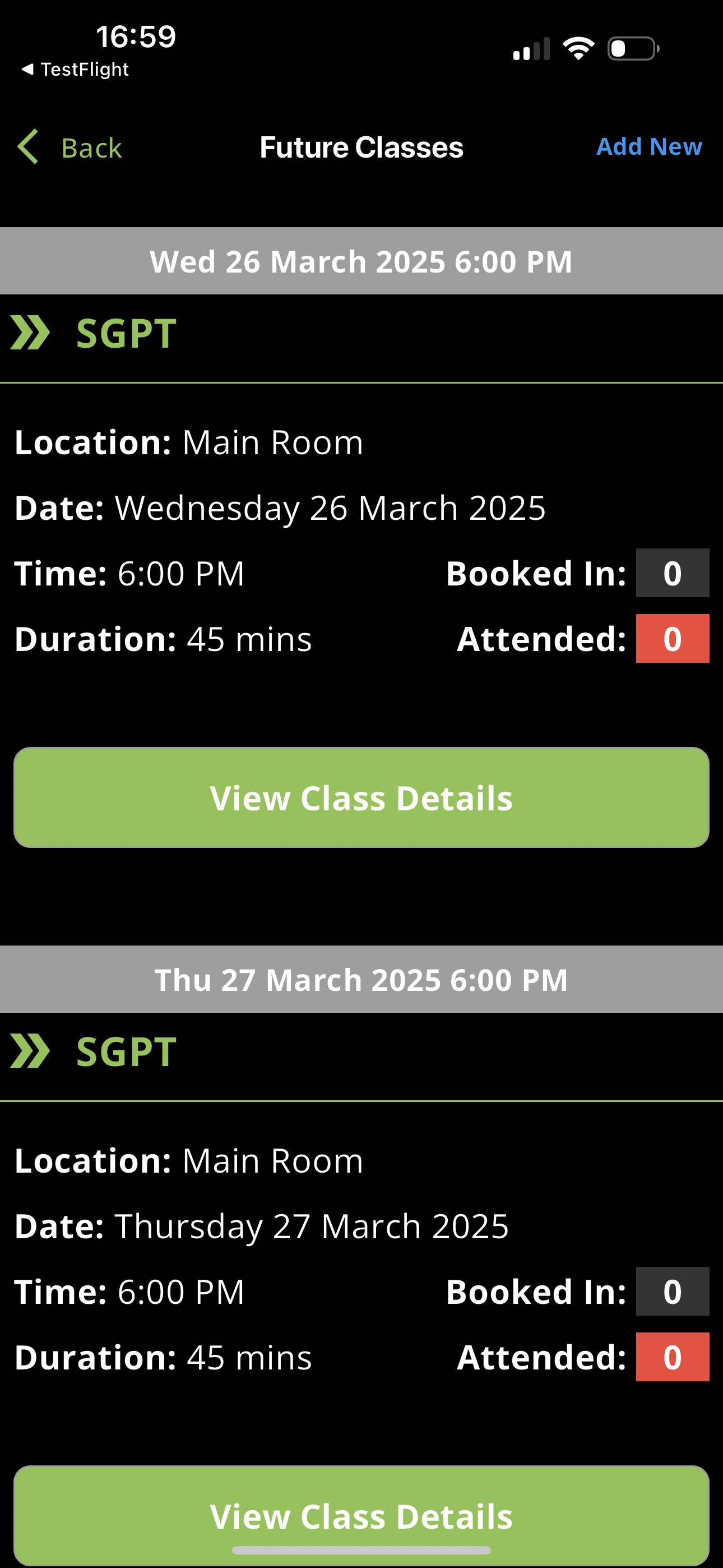View class details for Wed 26 March SGPT
723x1568 pixels.
361,797
